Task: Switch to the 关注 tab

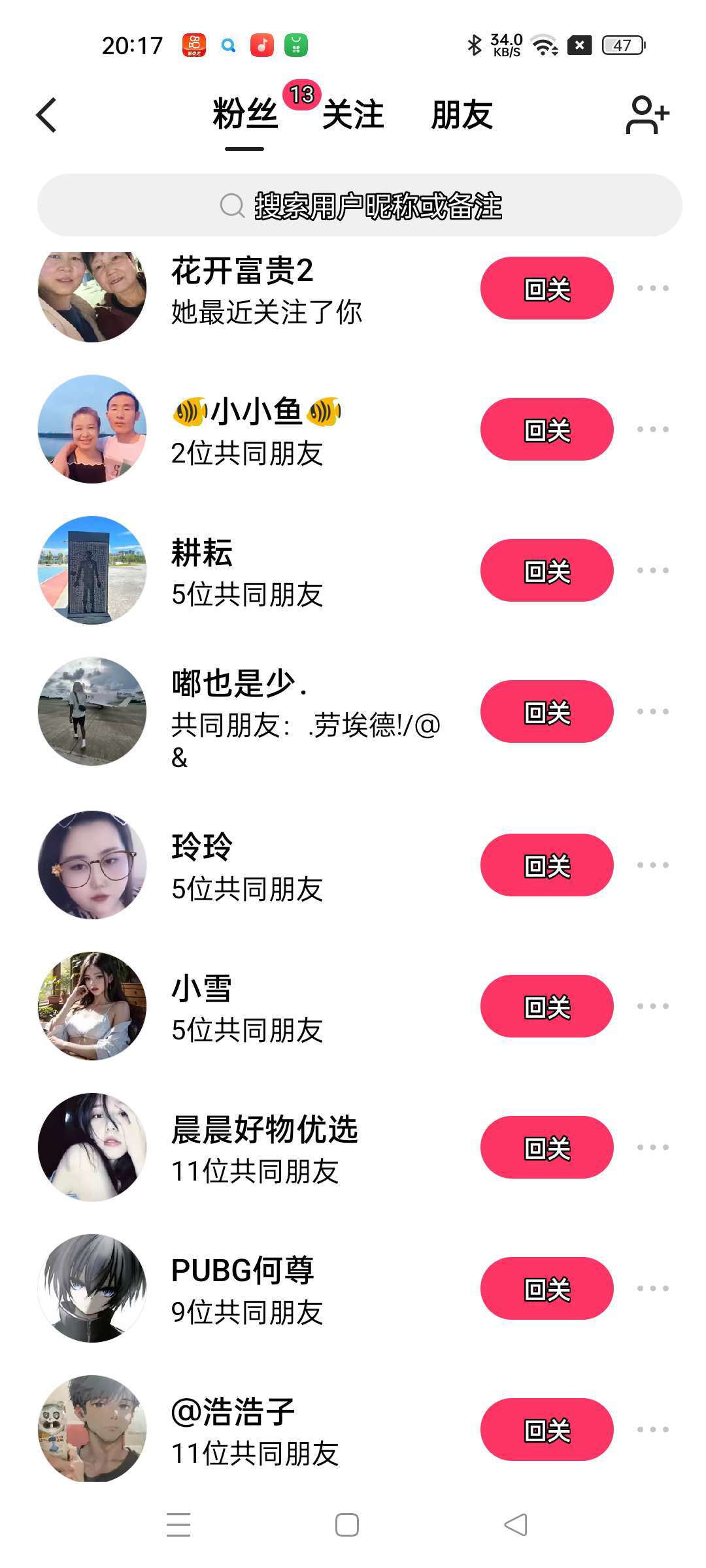Action: [353, 115]
